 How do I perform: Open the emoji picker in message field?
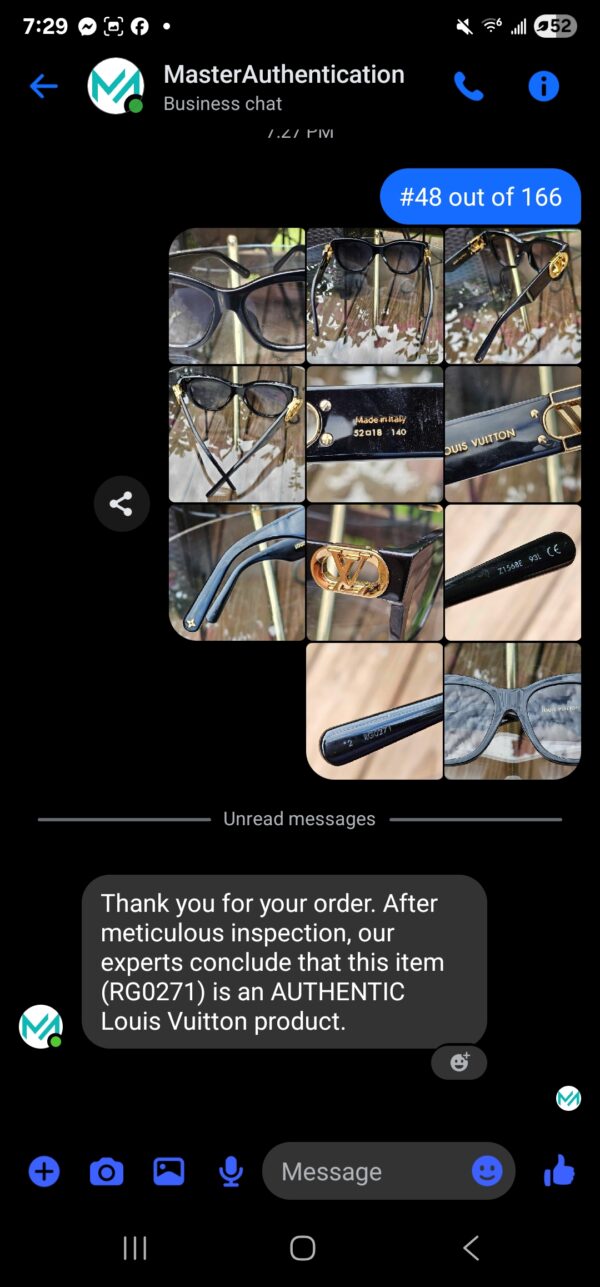(487, 1171)
